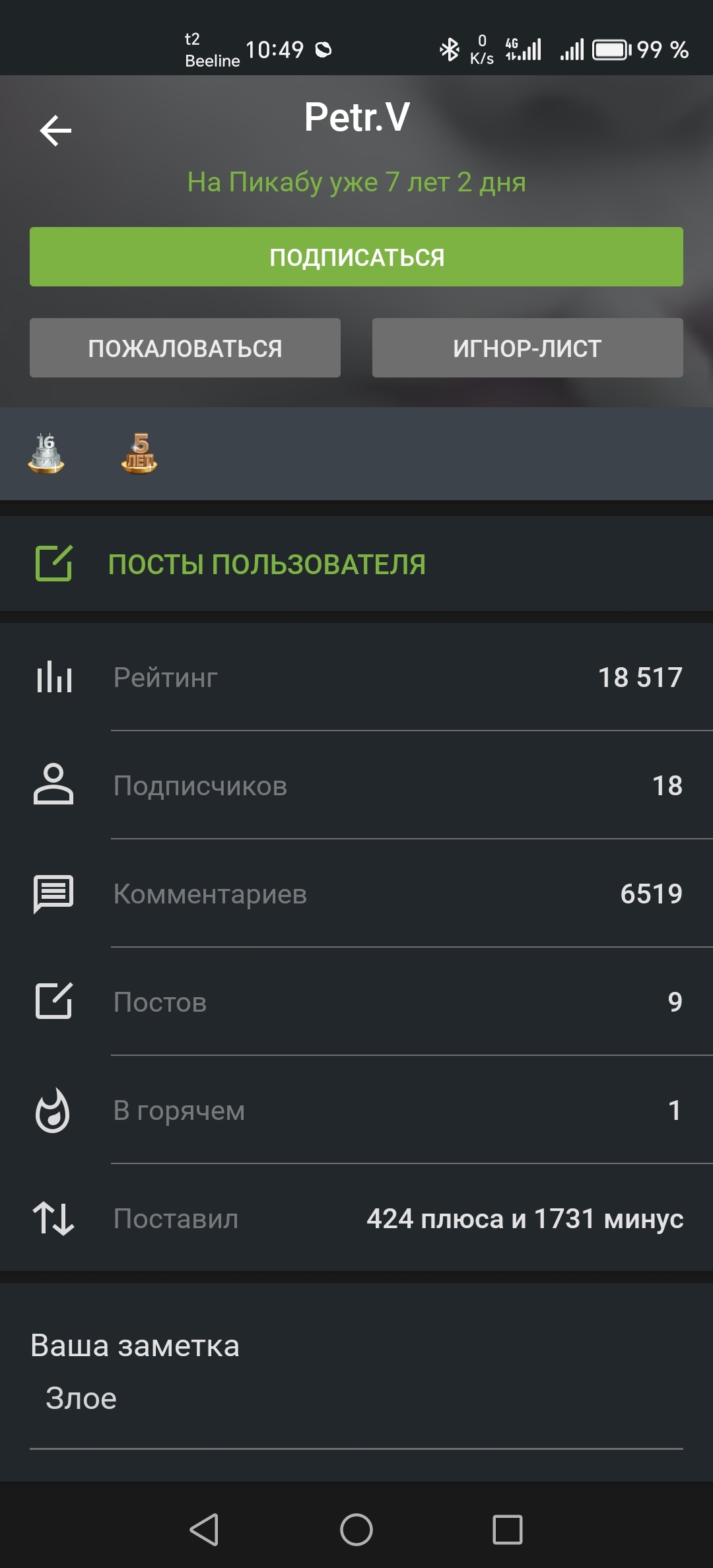Open ПОСТЫ ПОЛЬЗОВАТЕЛЯ section
Screen dimensions: 713x1568
tap(267, 564)
